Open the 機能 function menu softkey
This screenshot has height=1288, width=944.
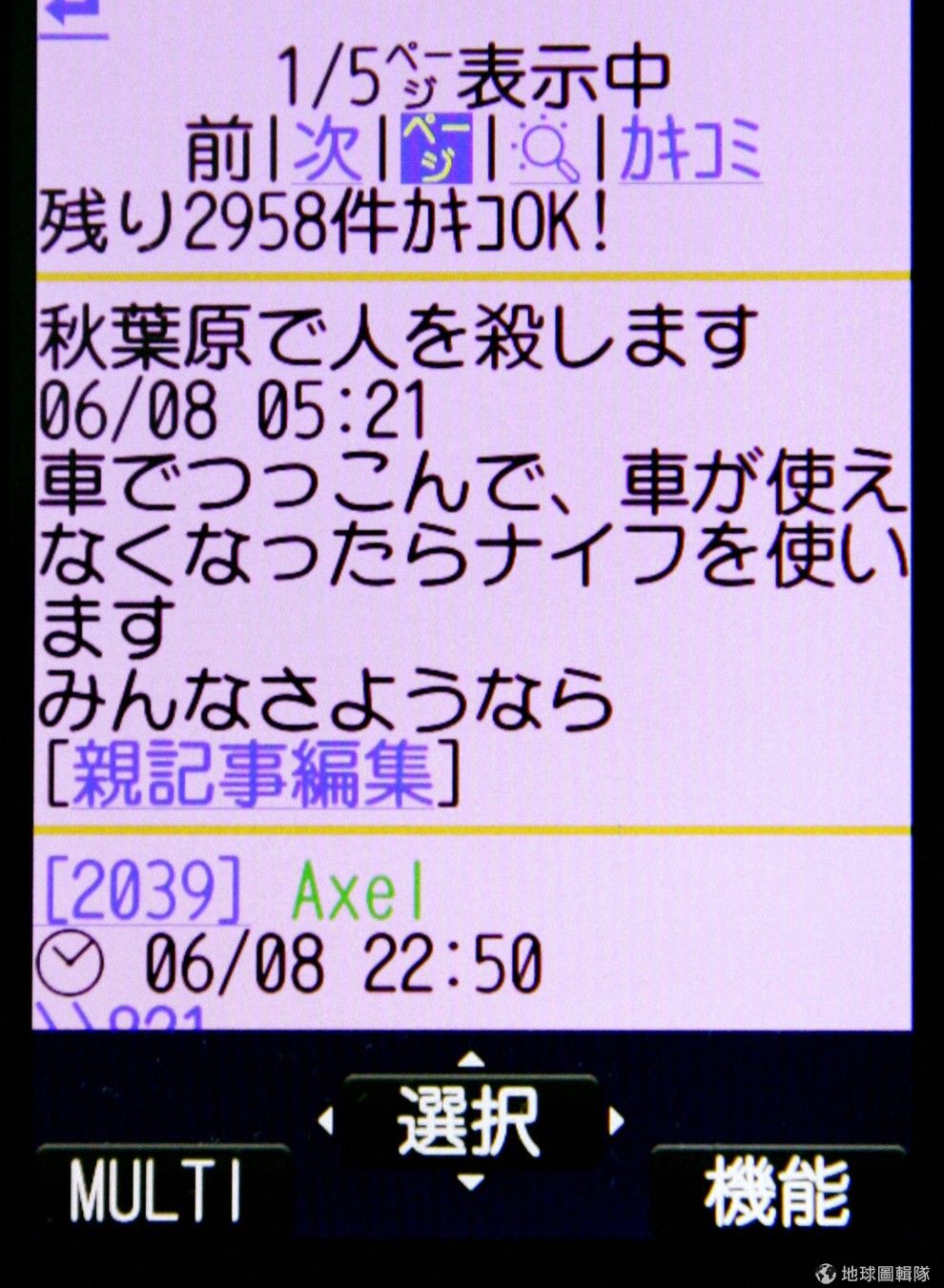776,1190
